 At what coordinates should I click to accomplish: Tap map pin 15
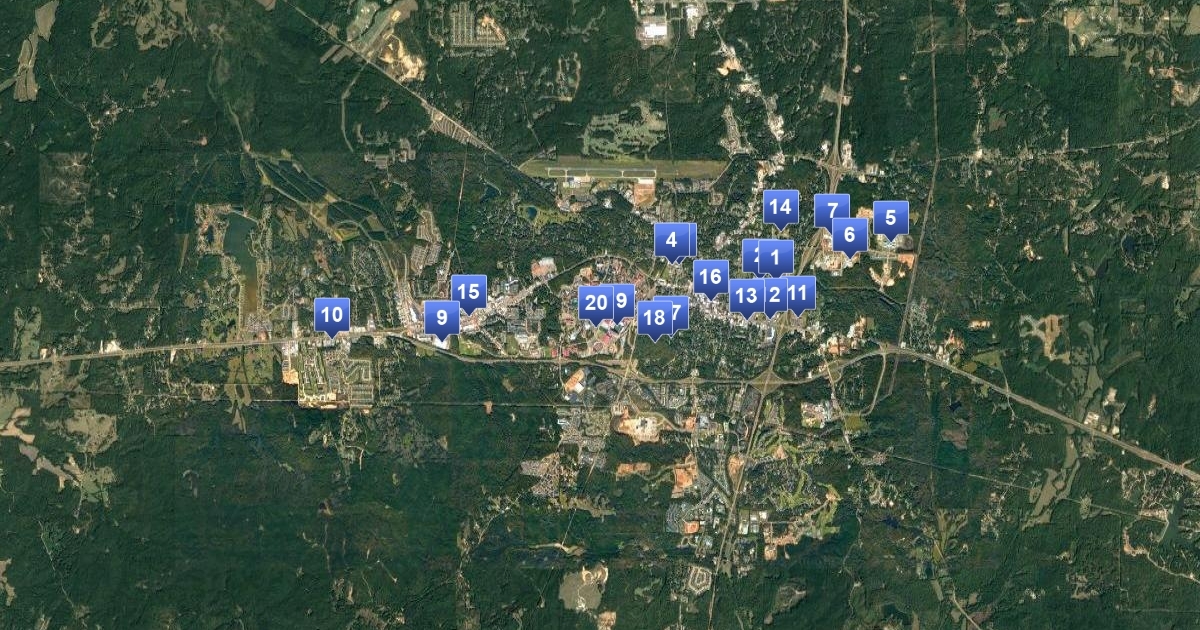469,292
